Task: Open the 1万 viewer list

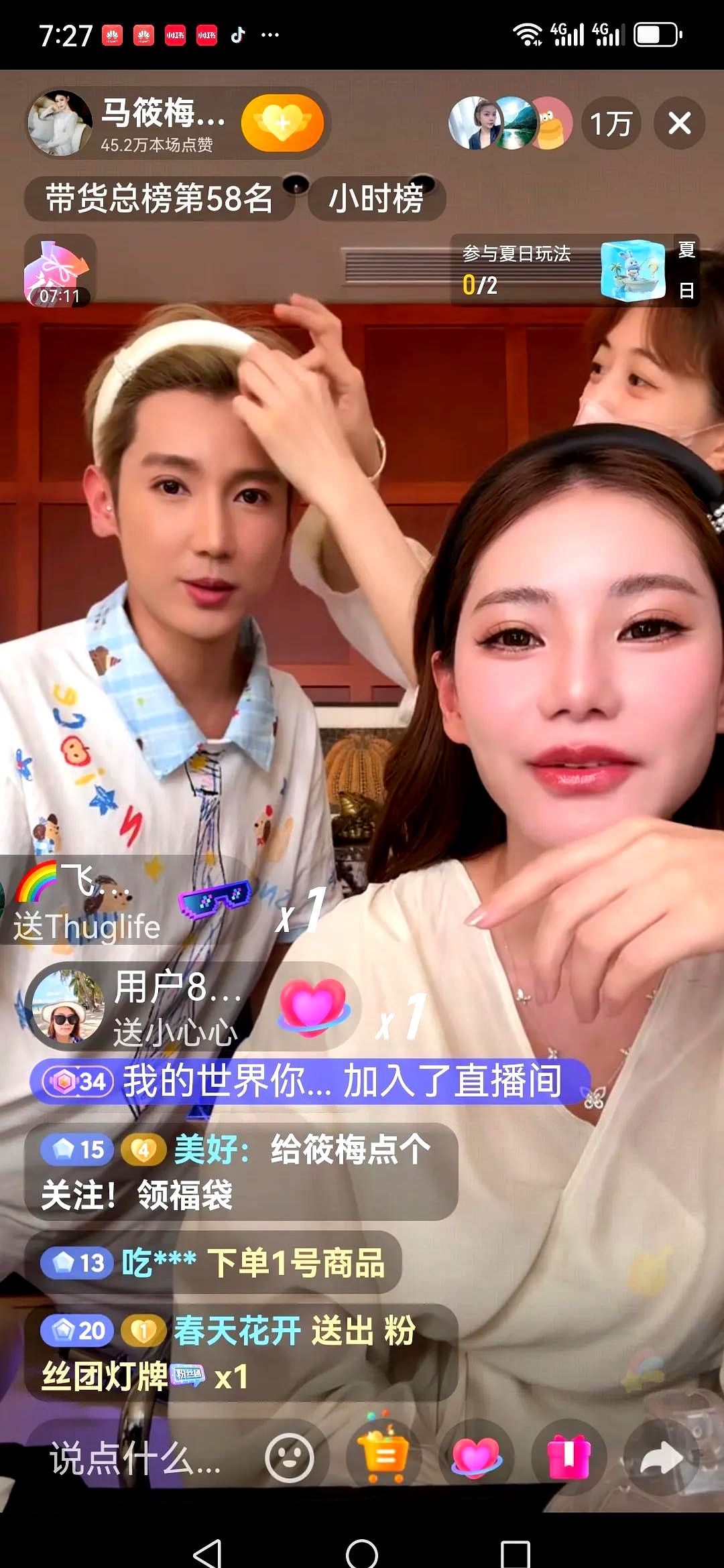Action: (x=611, y=124)
